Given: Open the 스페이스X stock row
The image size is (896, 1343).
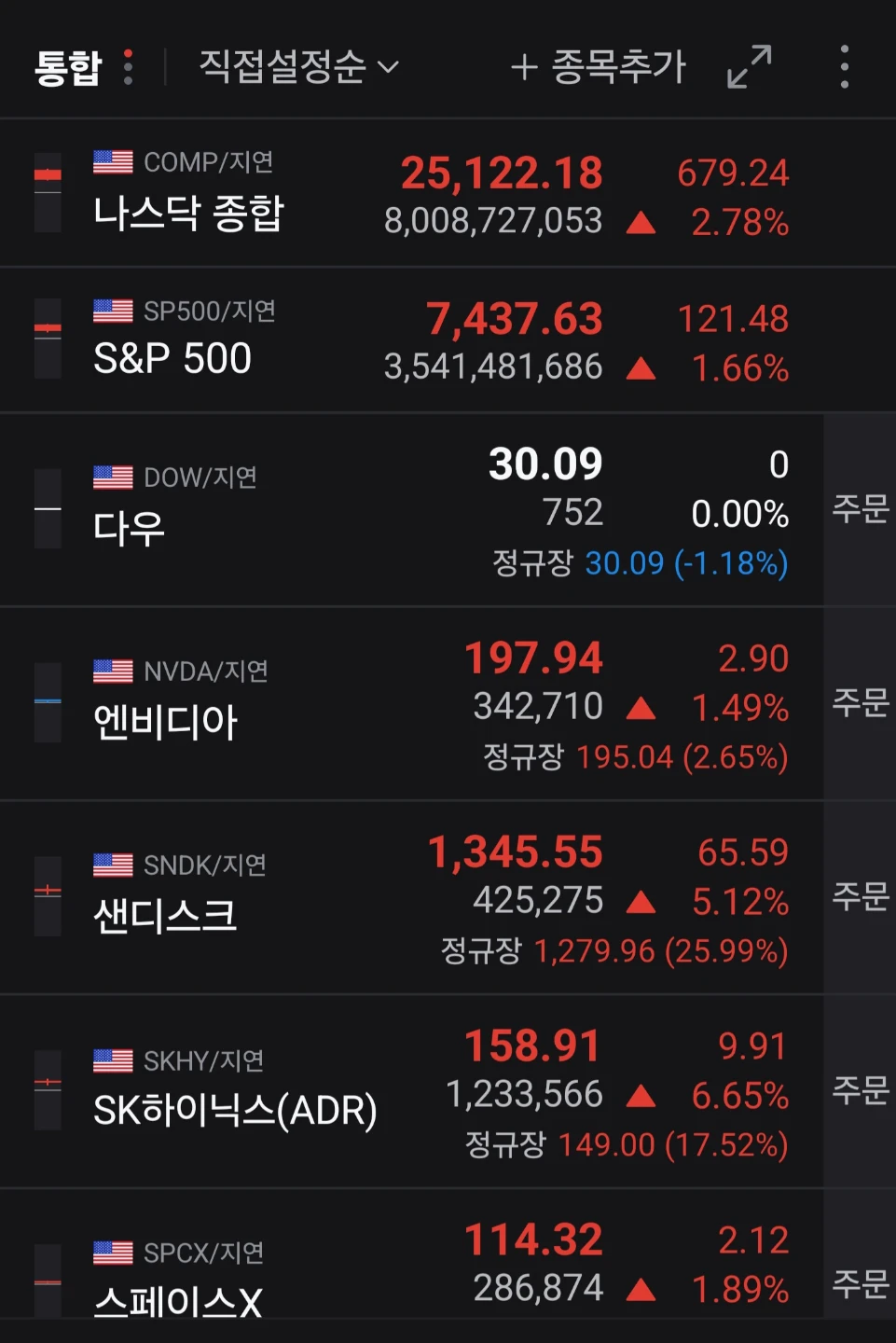Looking at the screenshot, I should (x=411, y=1254).
